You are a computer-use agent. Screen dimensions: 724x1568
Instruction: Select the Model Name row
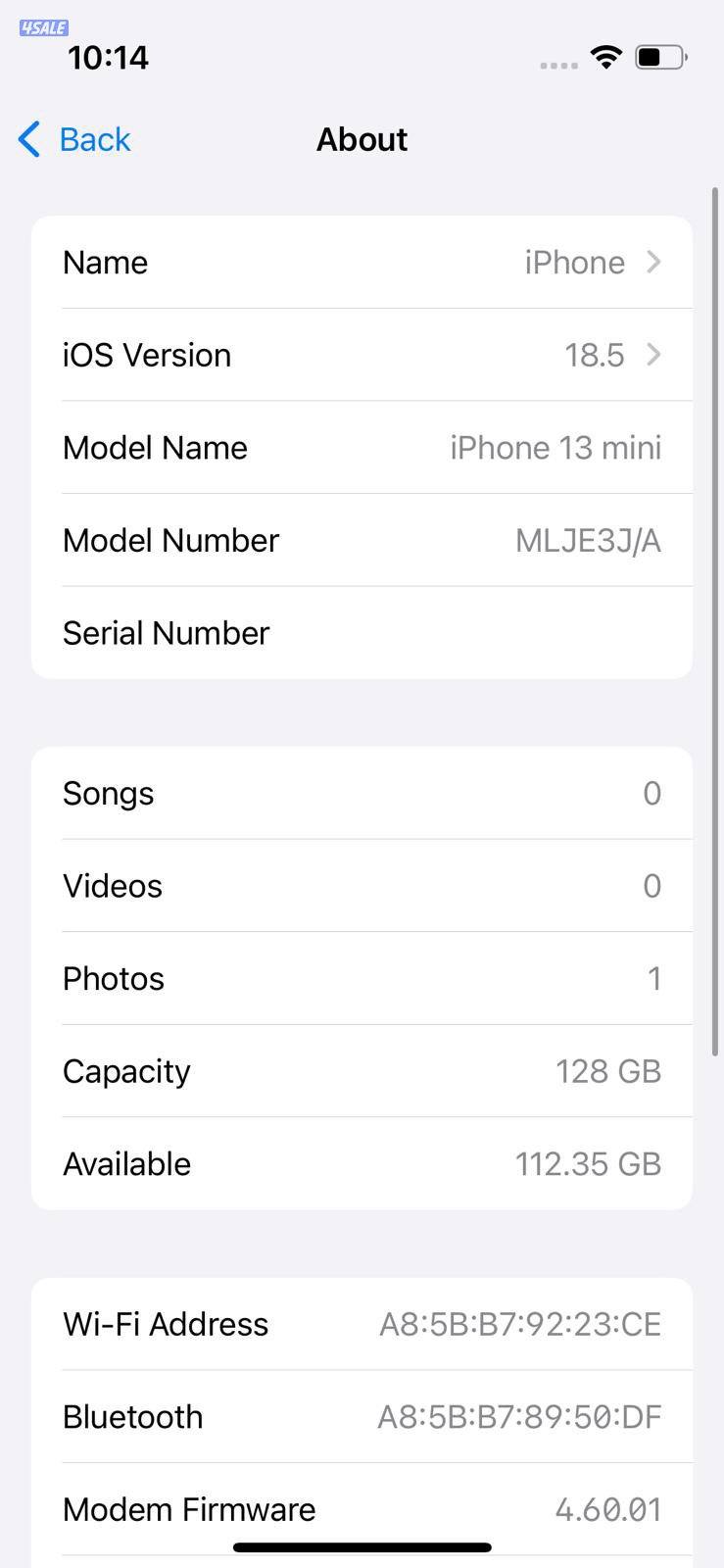[x=362, y=447]
